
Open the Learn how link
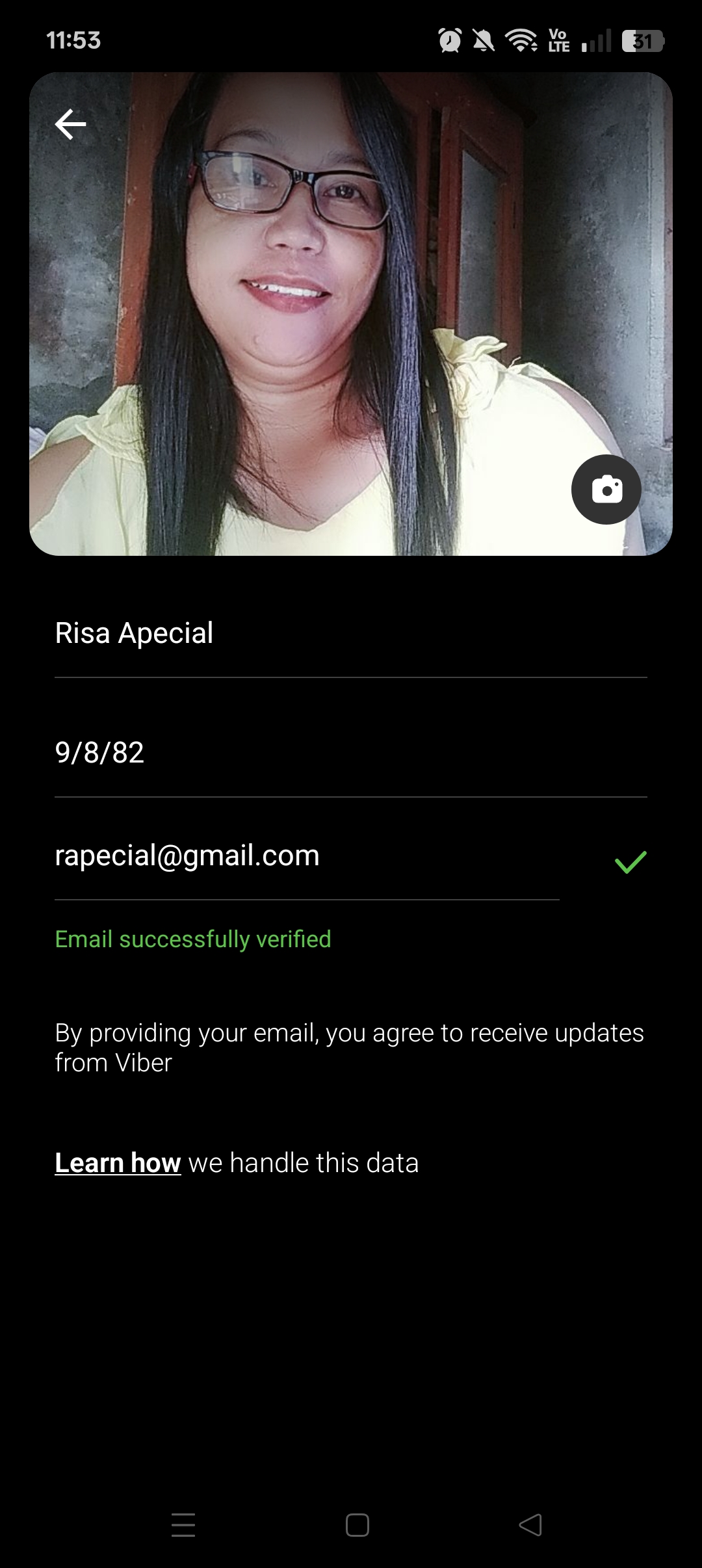(x=118, y=1163)
